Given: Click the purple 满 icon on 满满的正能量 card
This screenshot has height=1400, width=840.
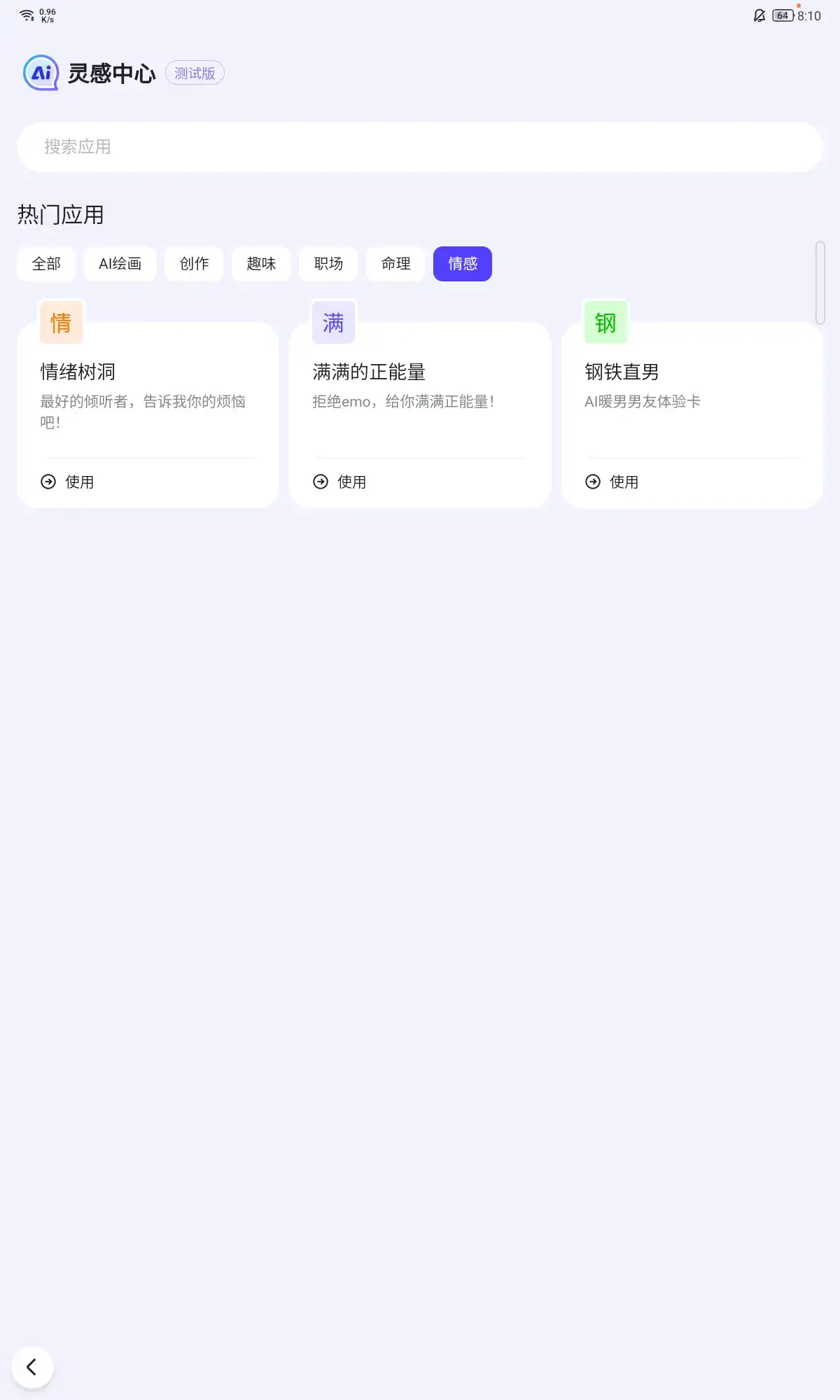Looking at the screenshot, I should pyautogui.click(x=332, y=321).
